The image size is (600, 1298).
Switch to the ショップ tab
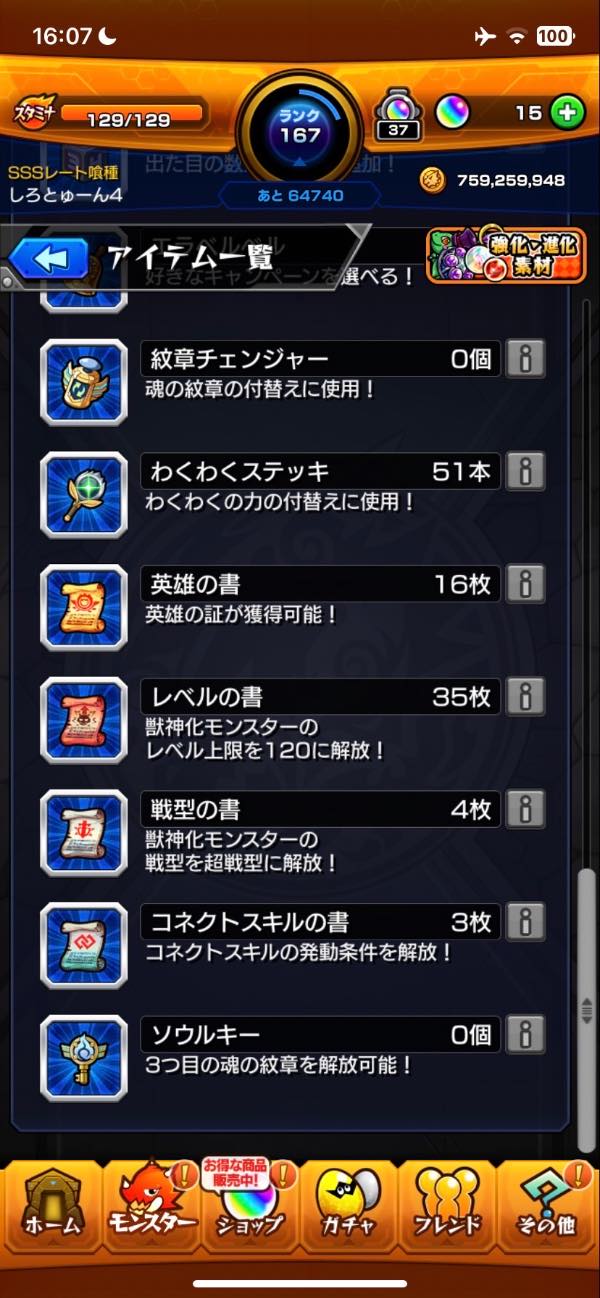point(248,1205)
